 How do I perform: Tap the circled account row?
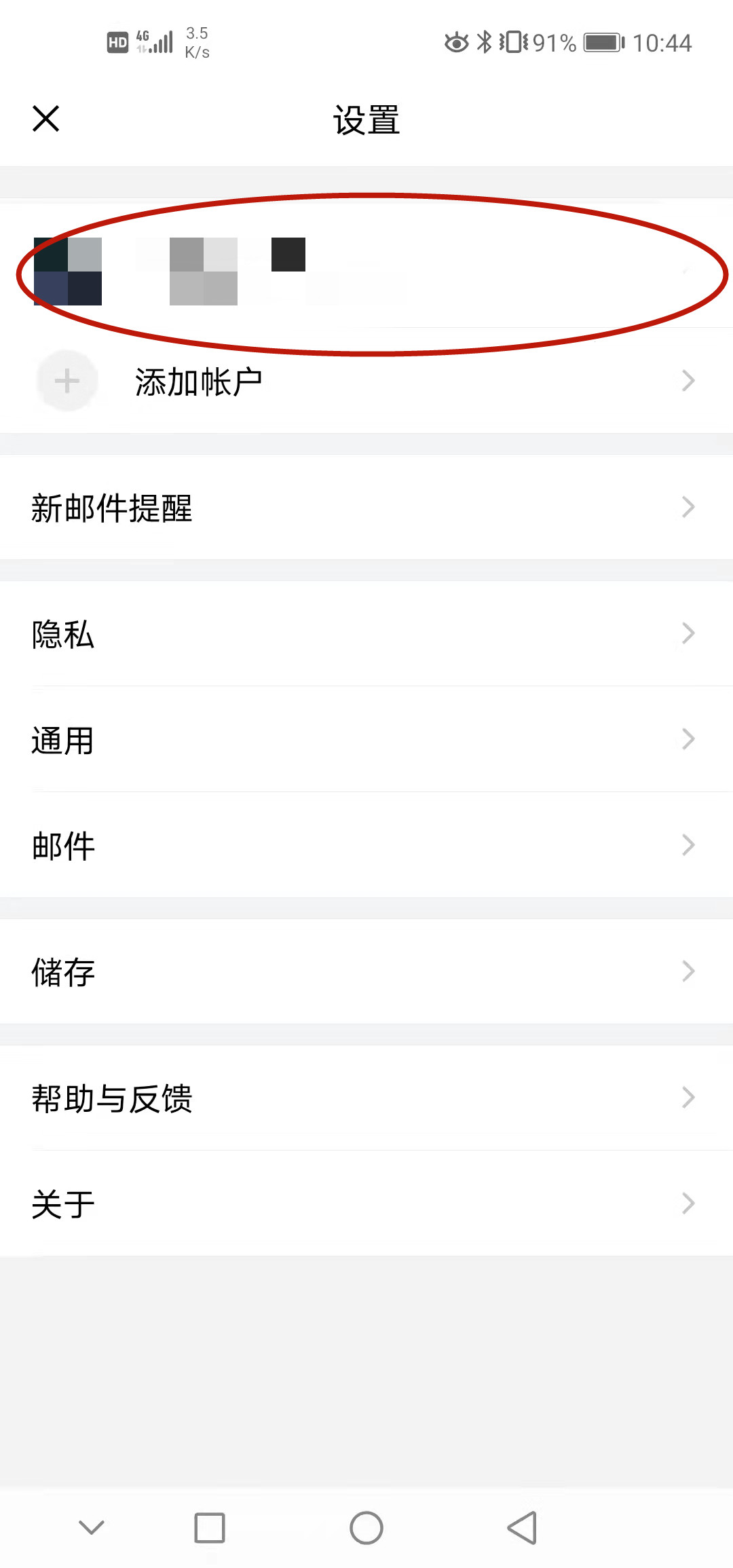click(366, 272)
